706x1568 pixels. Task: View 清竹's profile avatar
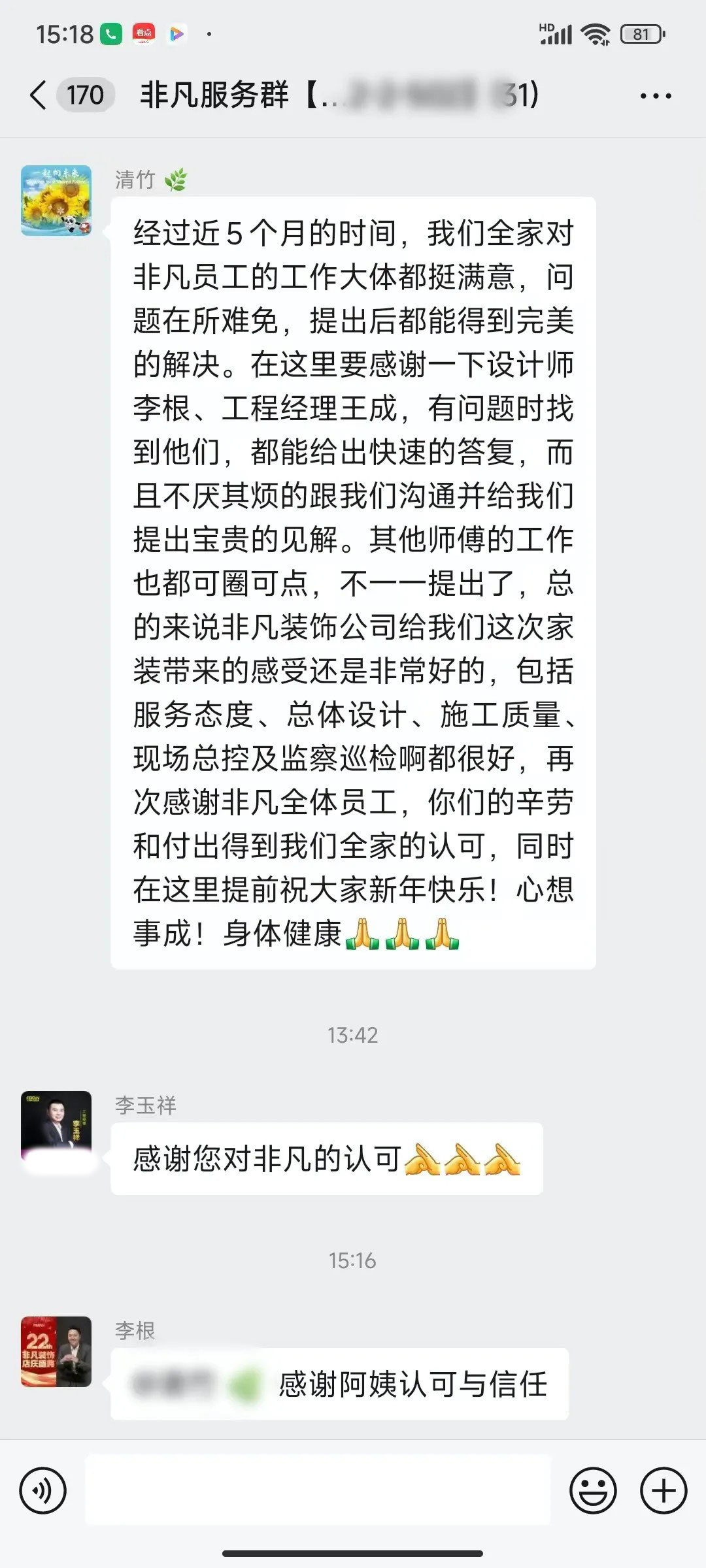click(x=56, y=201)
